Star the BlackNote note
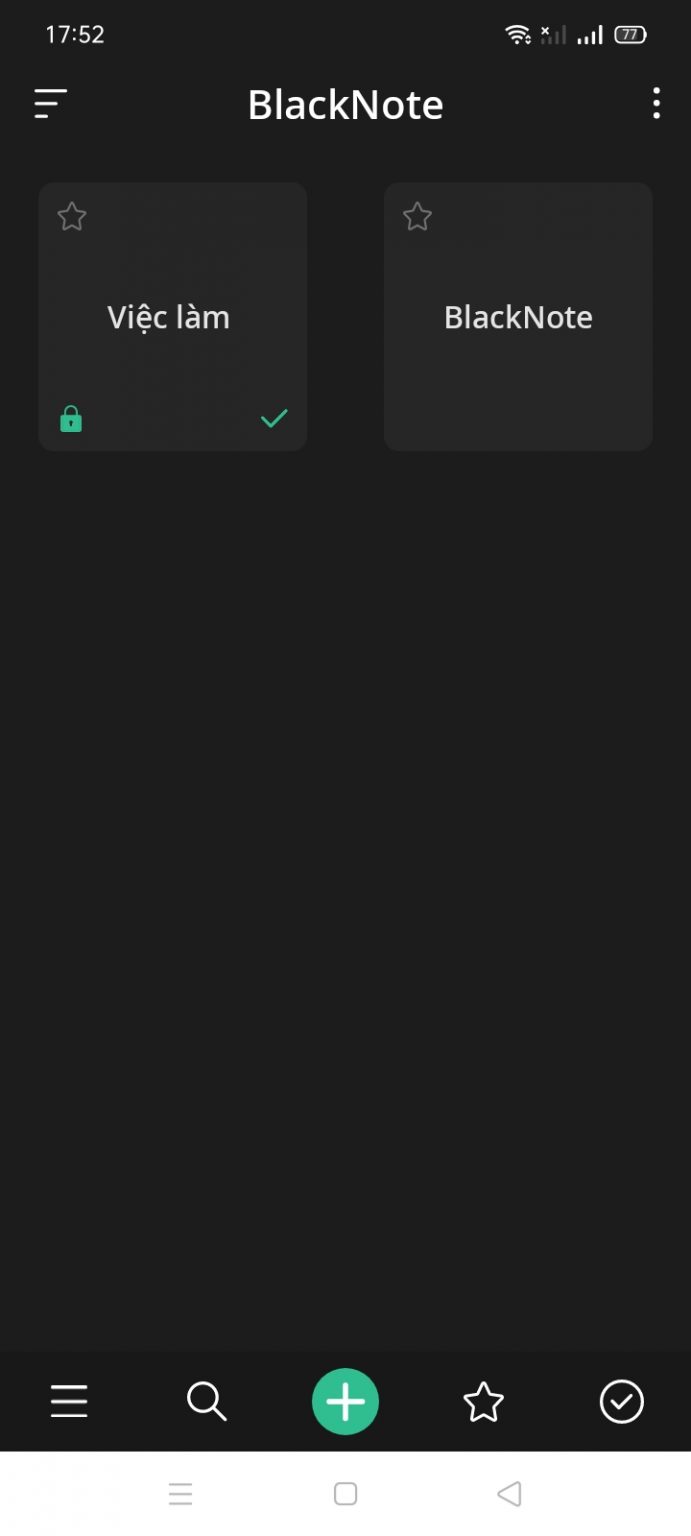This screenshot has height=1536, width=691. (x=417, y=216)
